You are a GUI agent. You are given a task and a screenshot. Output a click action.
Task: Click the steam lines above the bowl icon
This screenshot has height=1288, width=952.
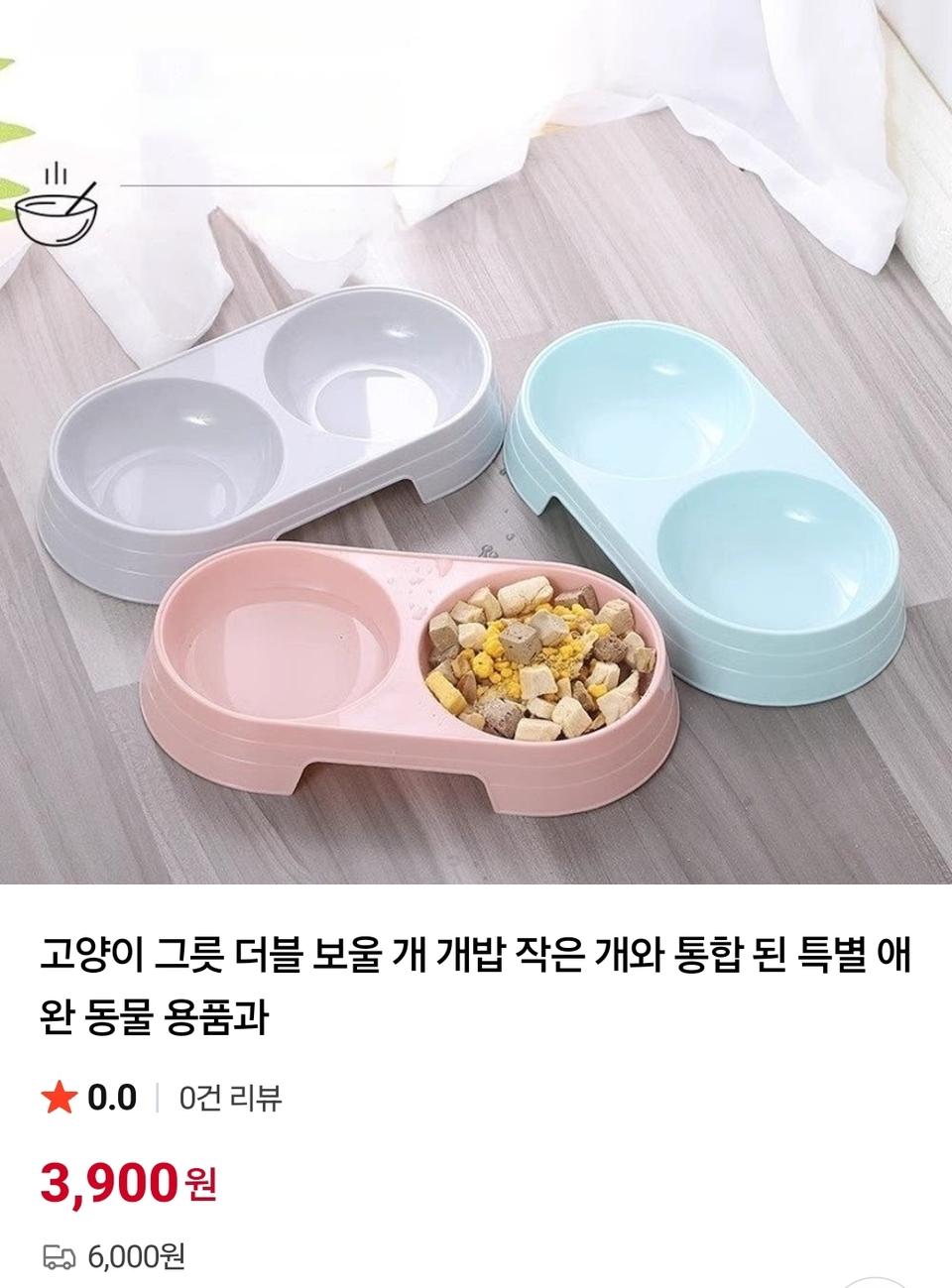(x=57, y=176)
